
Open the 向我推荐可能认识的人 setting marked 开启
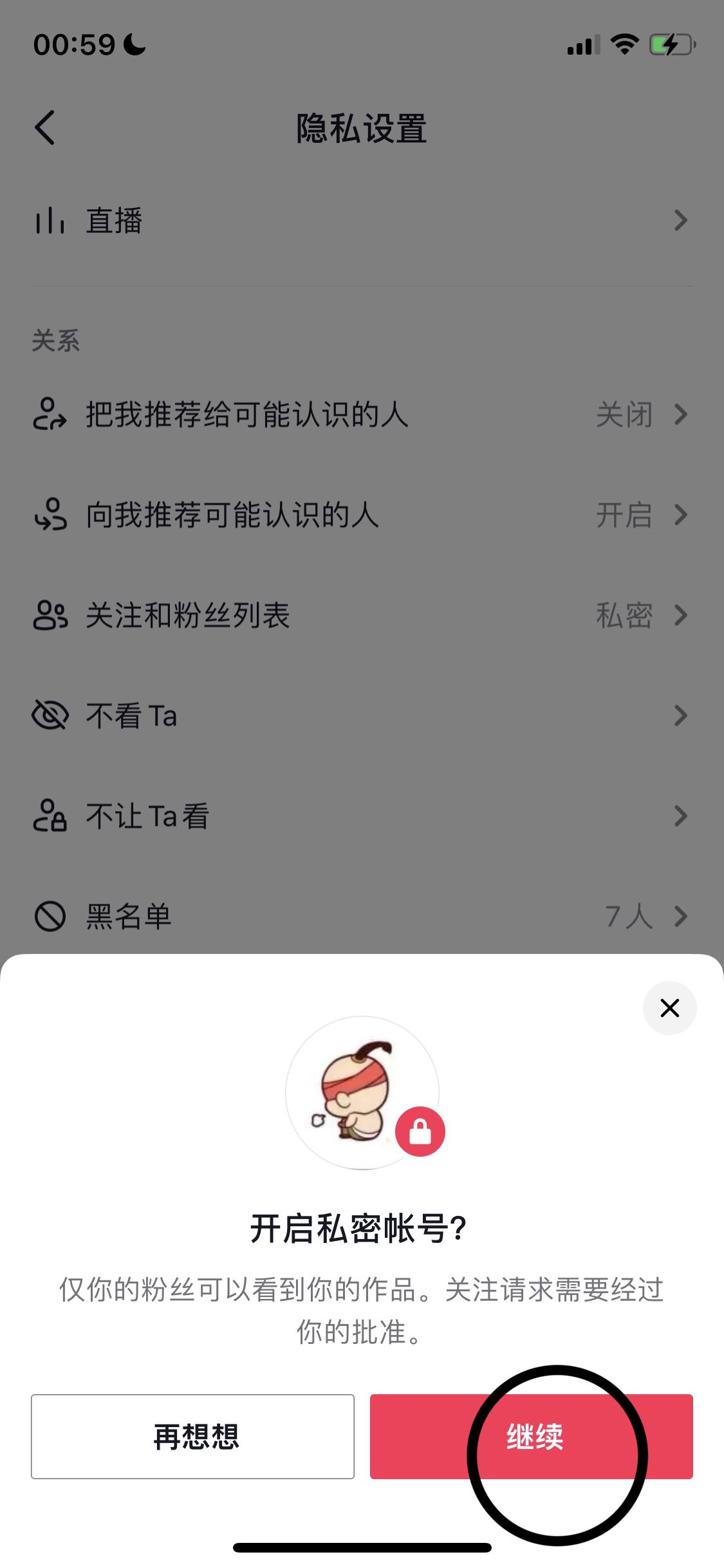tap(360, 515)
